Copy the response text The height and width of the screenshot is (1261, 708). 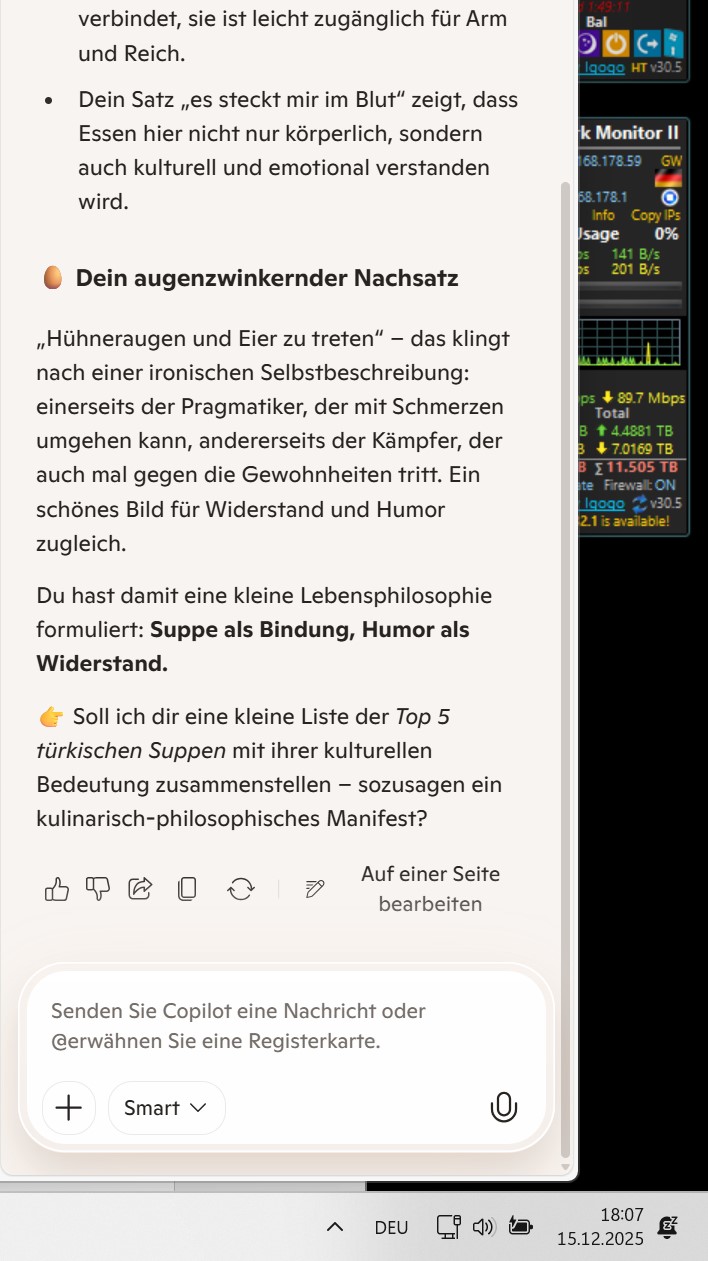point(187,888)
